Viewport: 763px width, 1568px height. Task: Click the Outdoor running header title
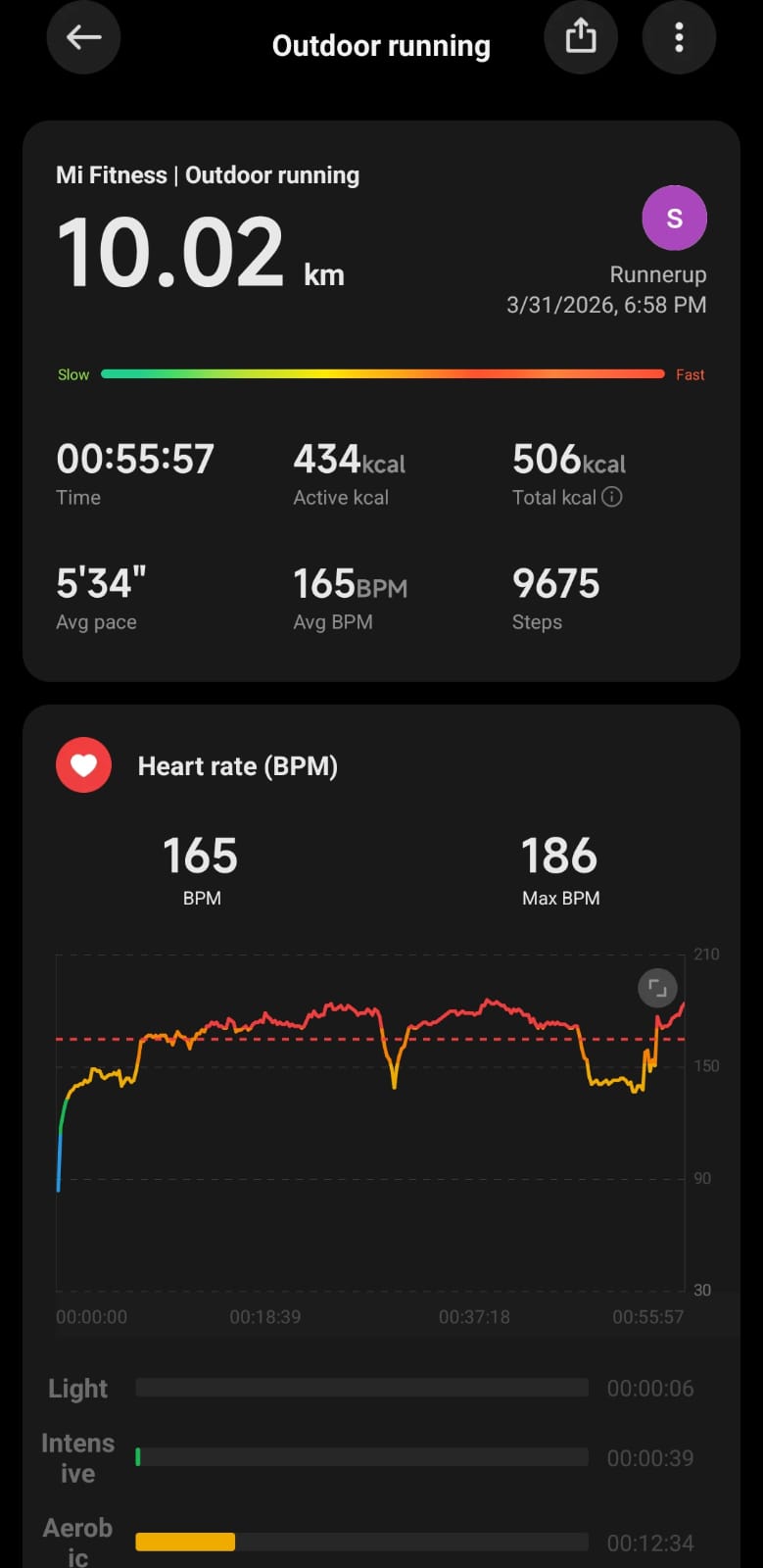pos(381,45)
